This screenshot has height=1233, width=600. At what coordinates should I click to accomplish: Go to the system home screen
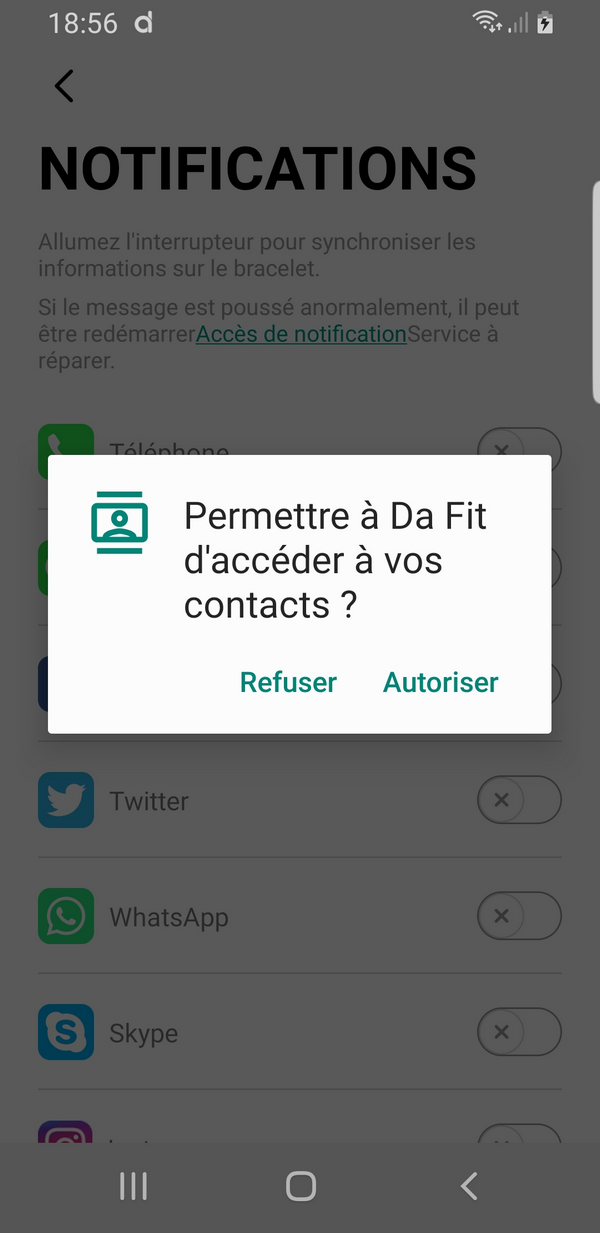[300, 1186]
